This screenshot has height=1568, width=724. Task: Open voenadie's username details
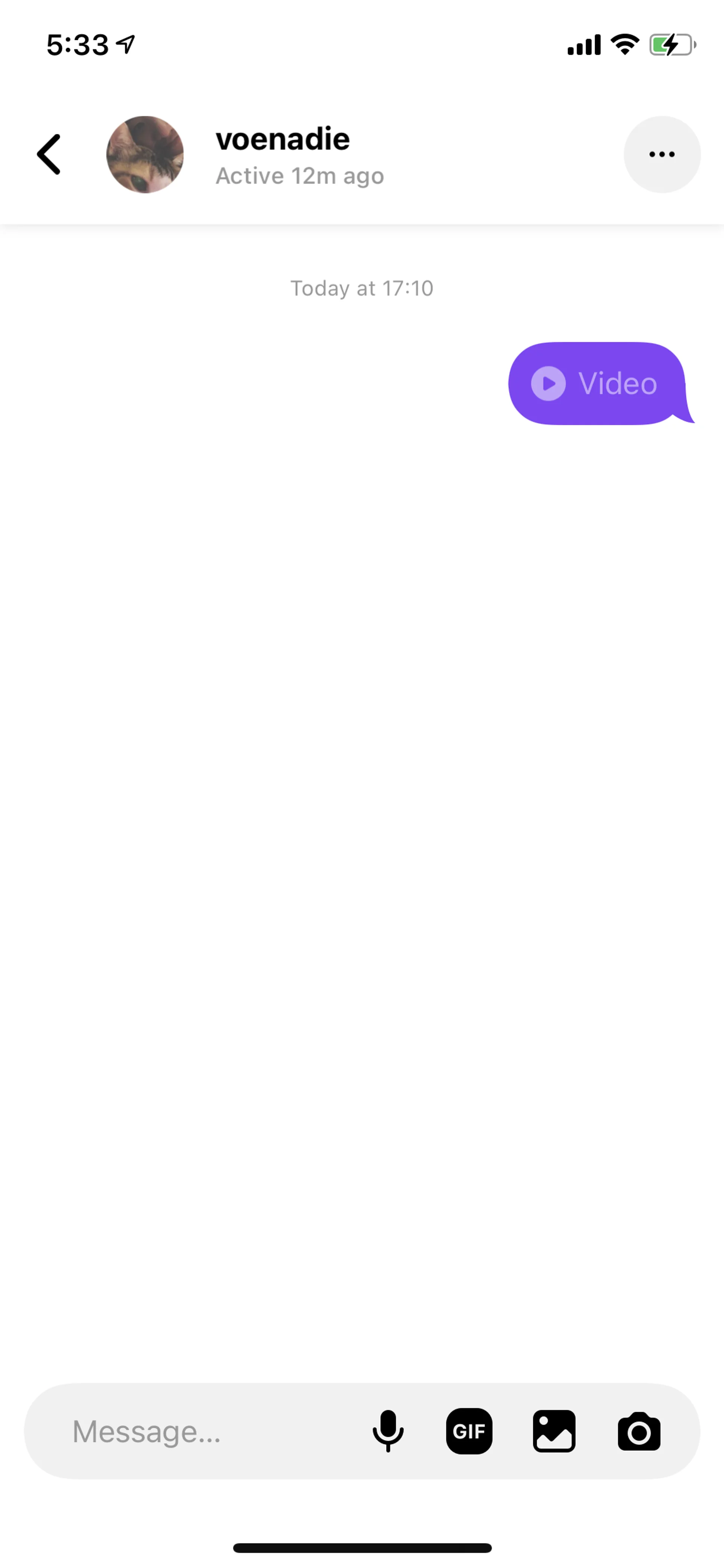283,140
